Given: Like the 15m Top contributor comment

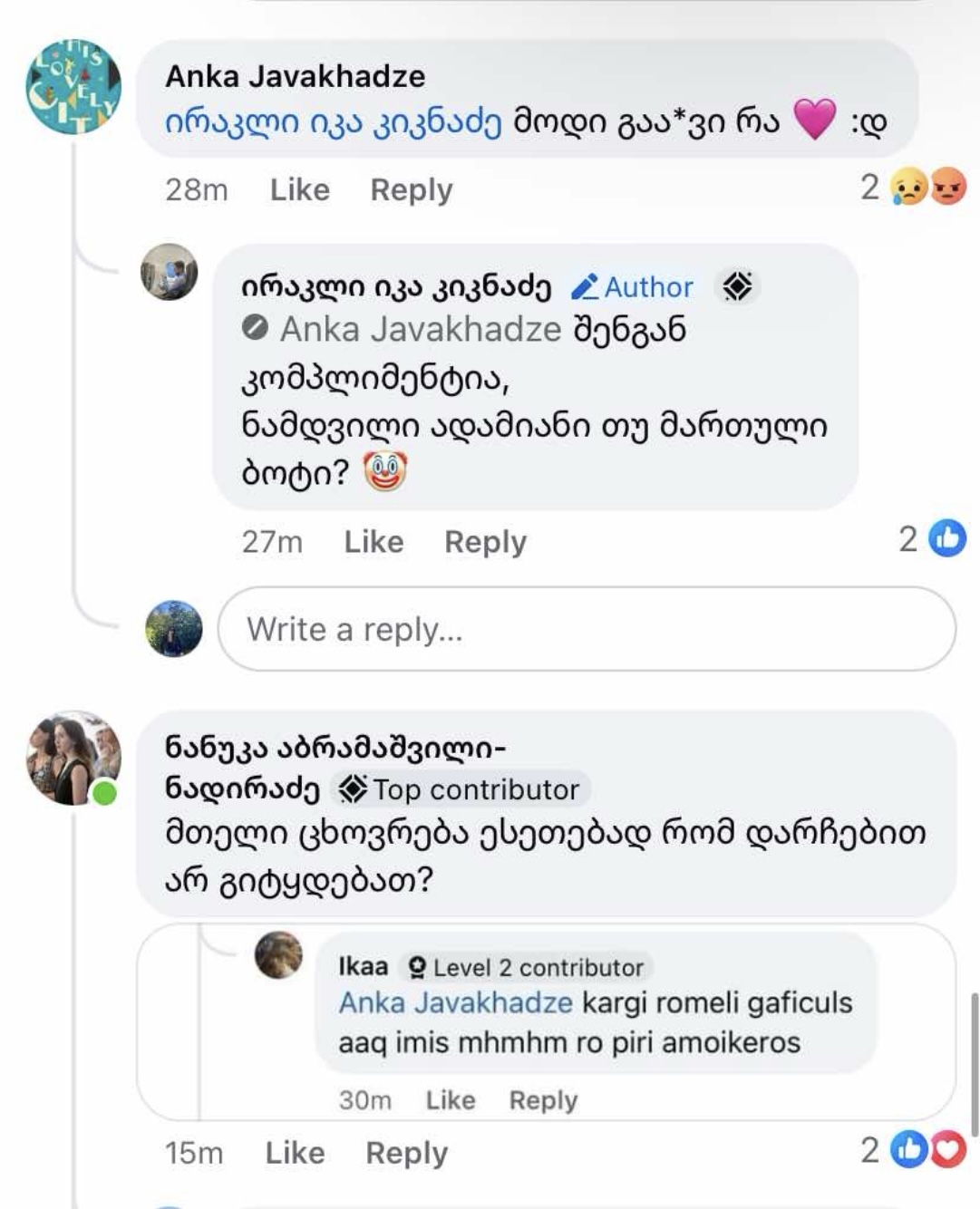Looking at the screenshot, I should [295, 1153].
